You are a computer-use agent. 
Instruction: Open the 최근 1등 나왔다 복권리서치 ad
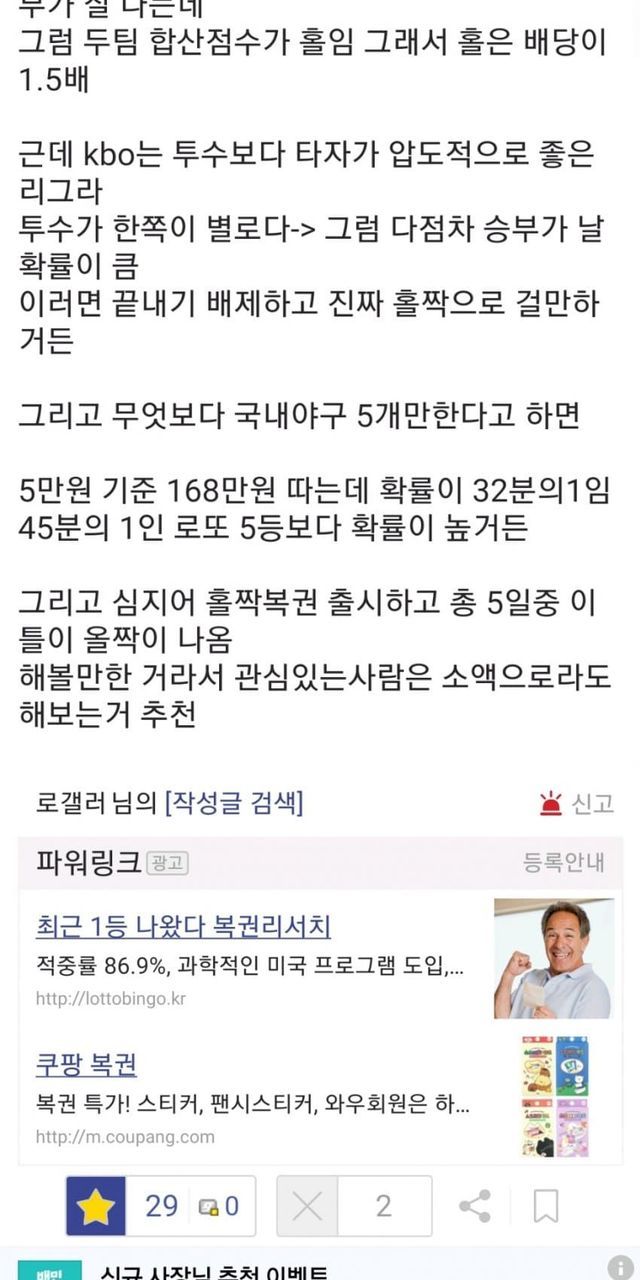pos(183,926)
